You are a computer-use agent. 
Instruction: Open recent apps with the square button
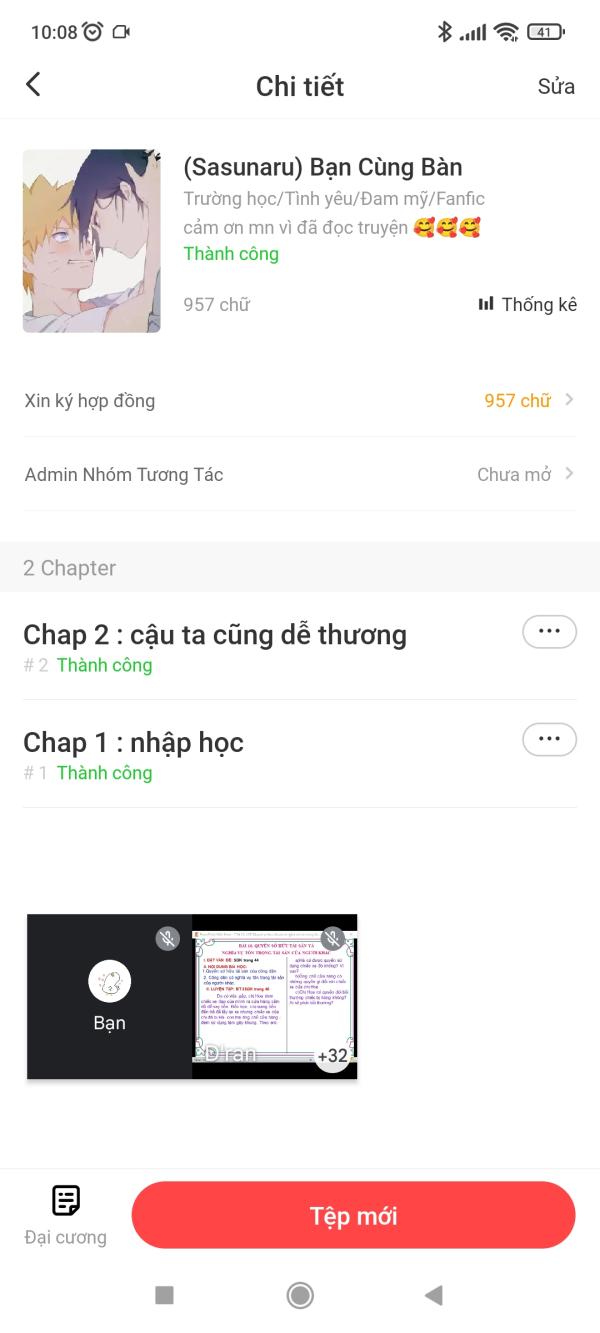[165, 1295]
